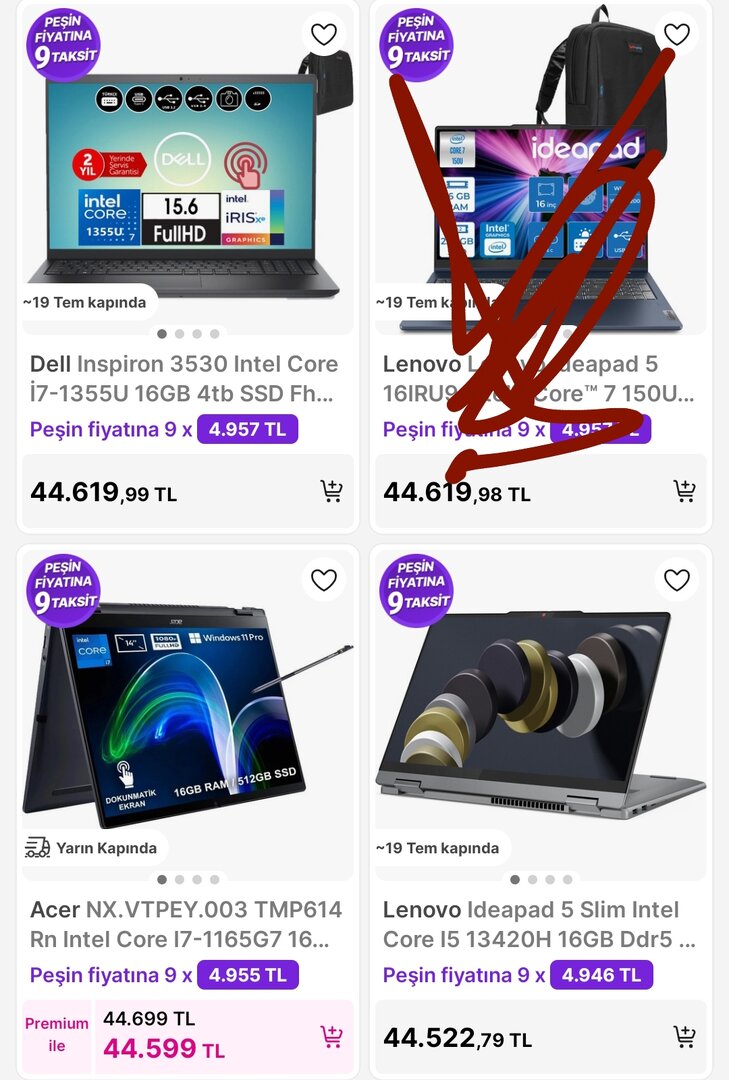Add Dell Inspiron 3530 to favorites
729x1080 pixels.
pos(324,35)
